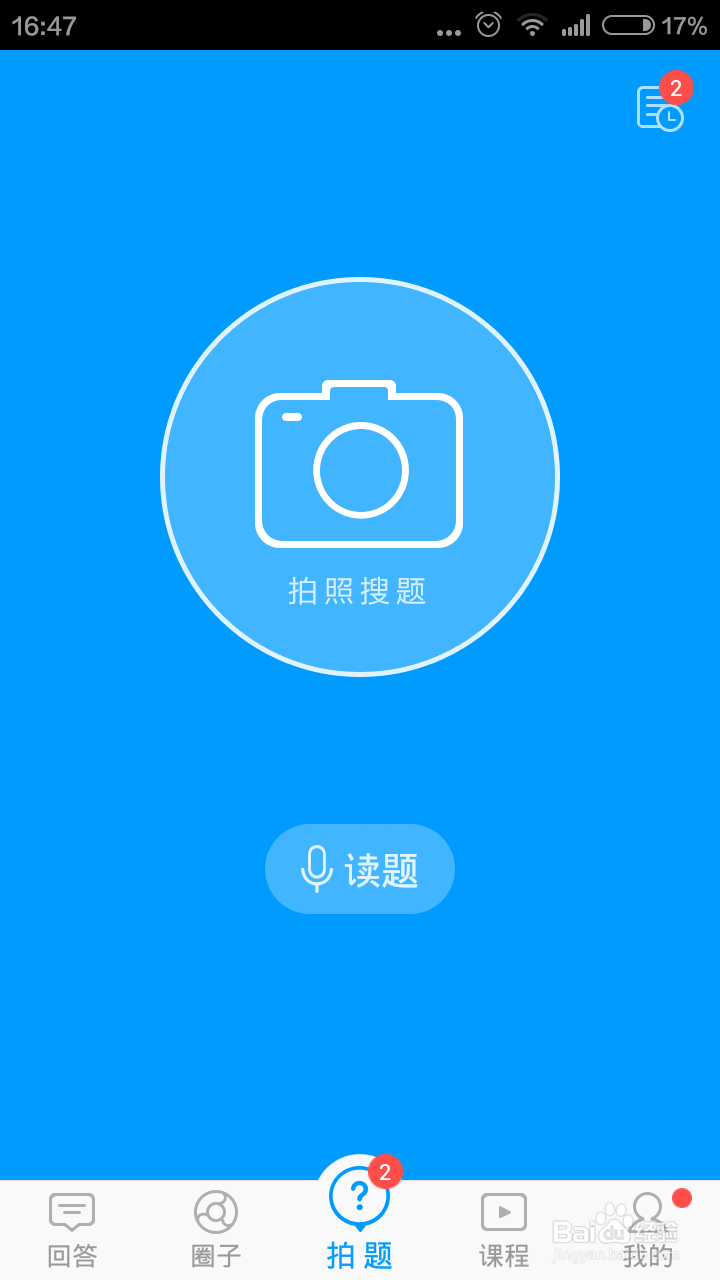This screenshot has height=1280, width=720.
Task: Tap the red notification badge showing 2
Action: click(x=676, y=89)
